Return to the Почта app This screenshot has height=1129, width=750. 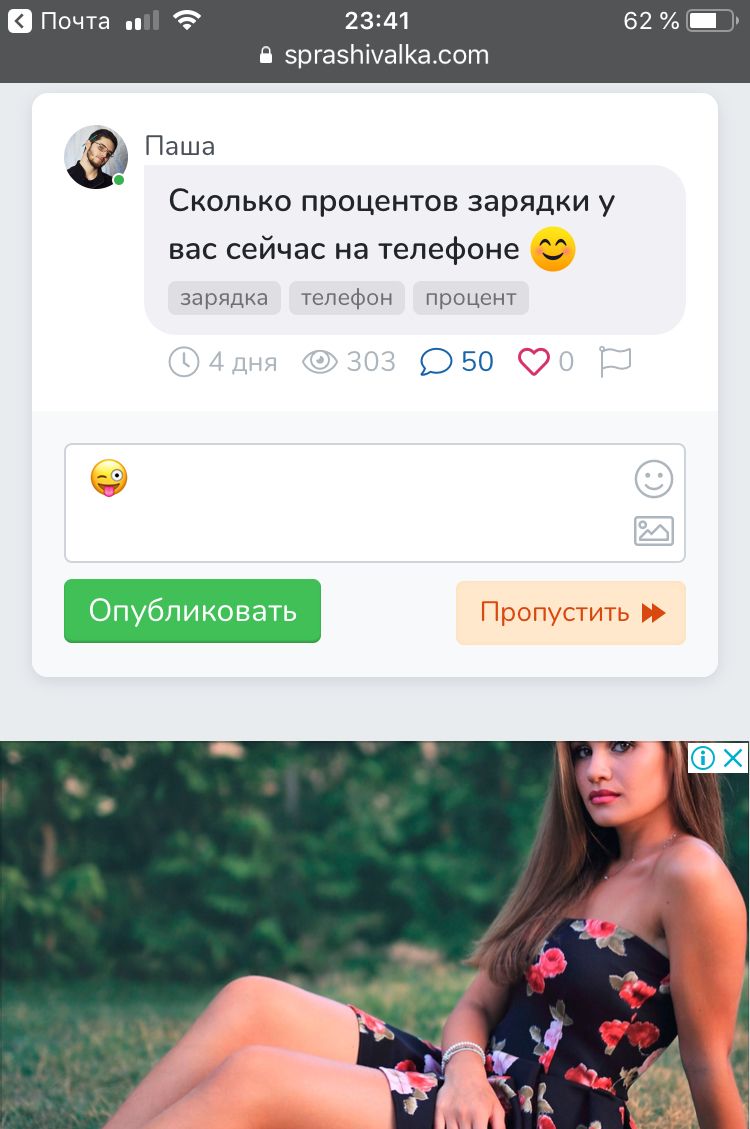click(x=59, y=20)
